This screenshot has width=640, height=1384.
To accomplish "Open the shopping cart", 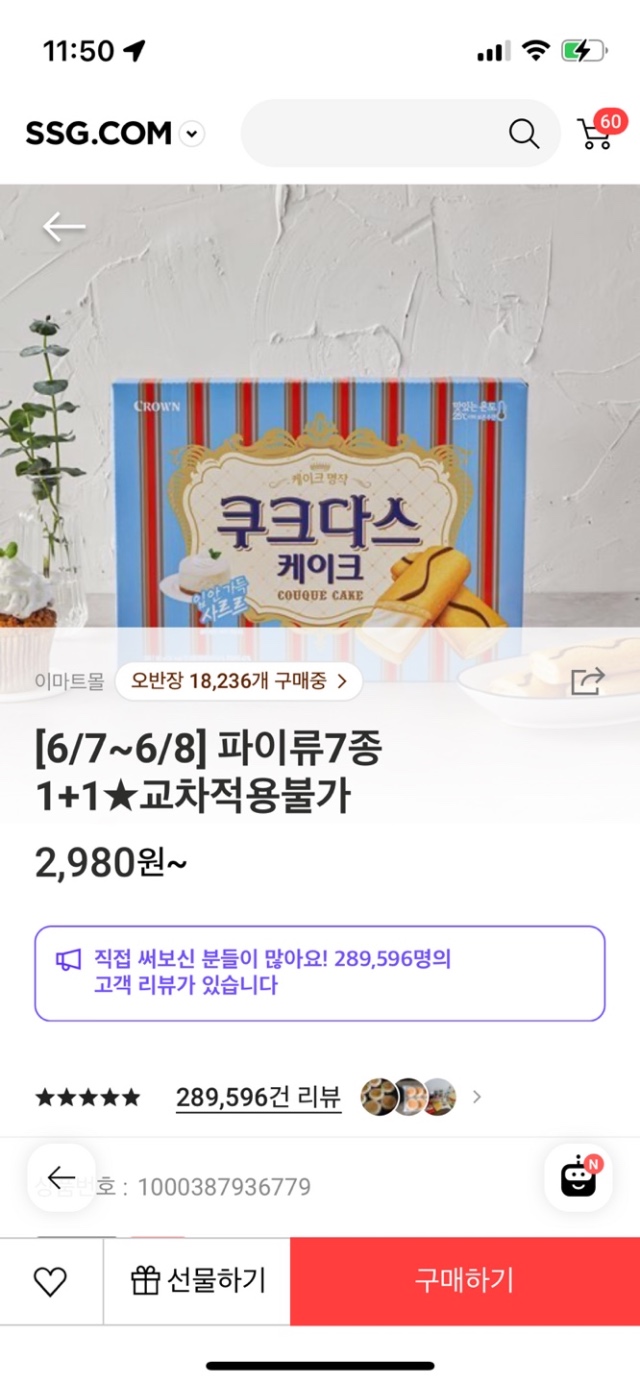I will tap(597, 132).
